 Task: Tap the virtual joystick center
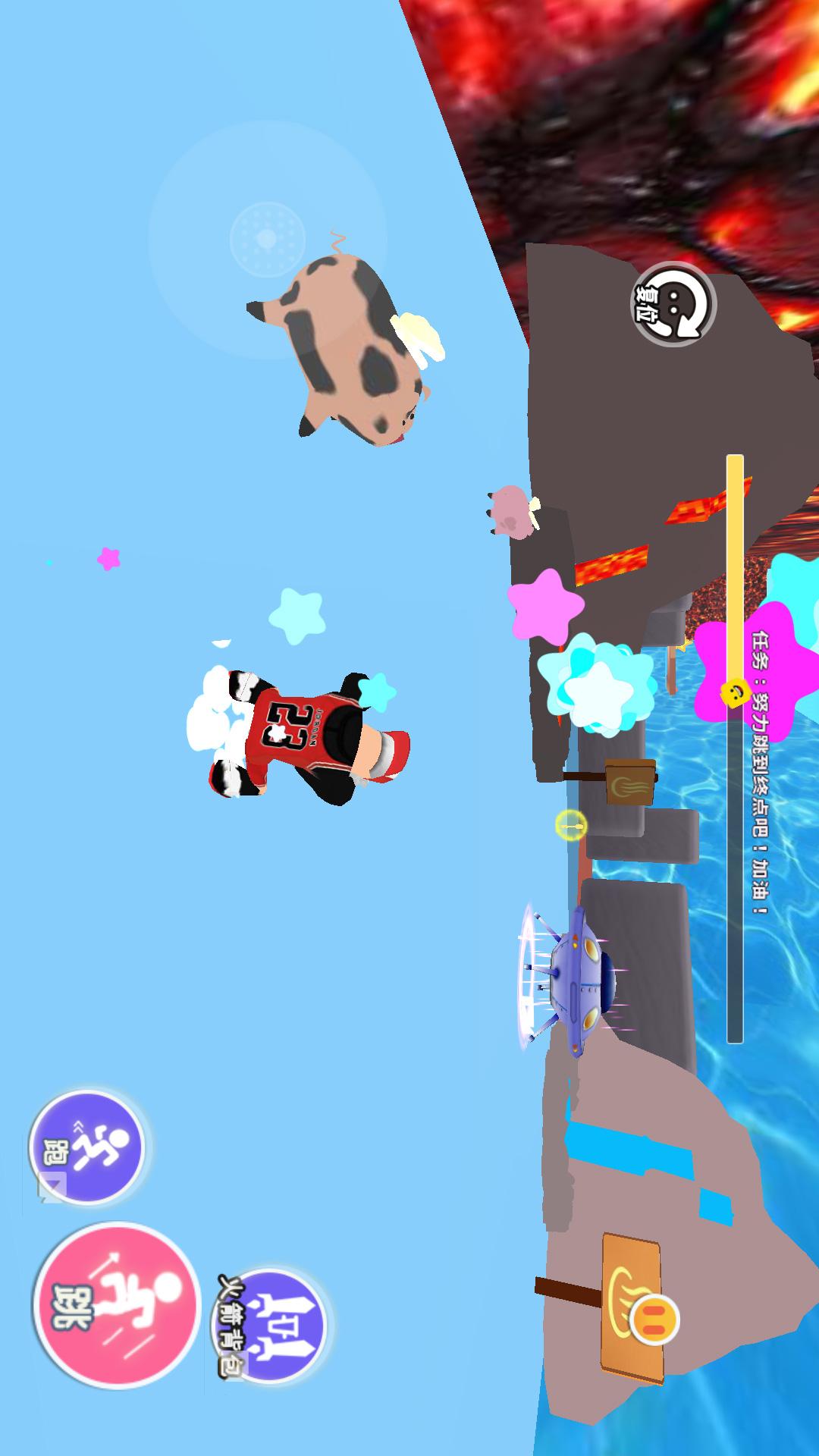[267, 238]
